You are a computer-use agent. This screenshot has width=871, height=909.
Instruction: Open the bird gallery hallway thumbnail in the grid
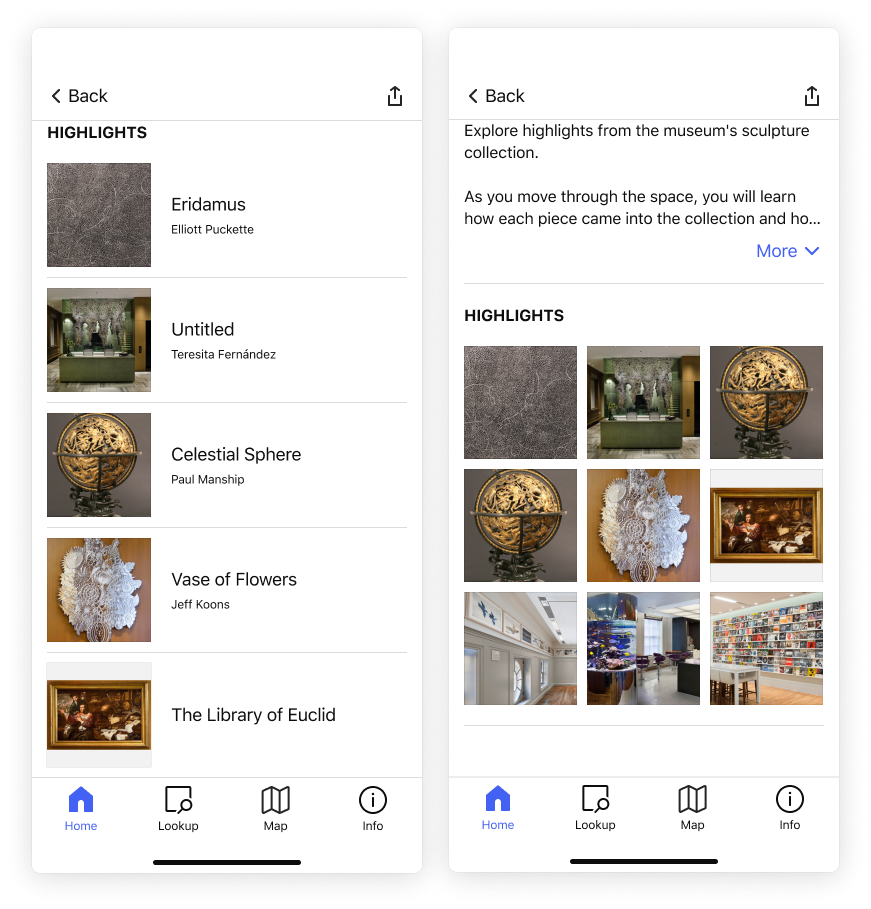click(x=520, y=648)
